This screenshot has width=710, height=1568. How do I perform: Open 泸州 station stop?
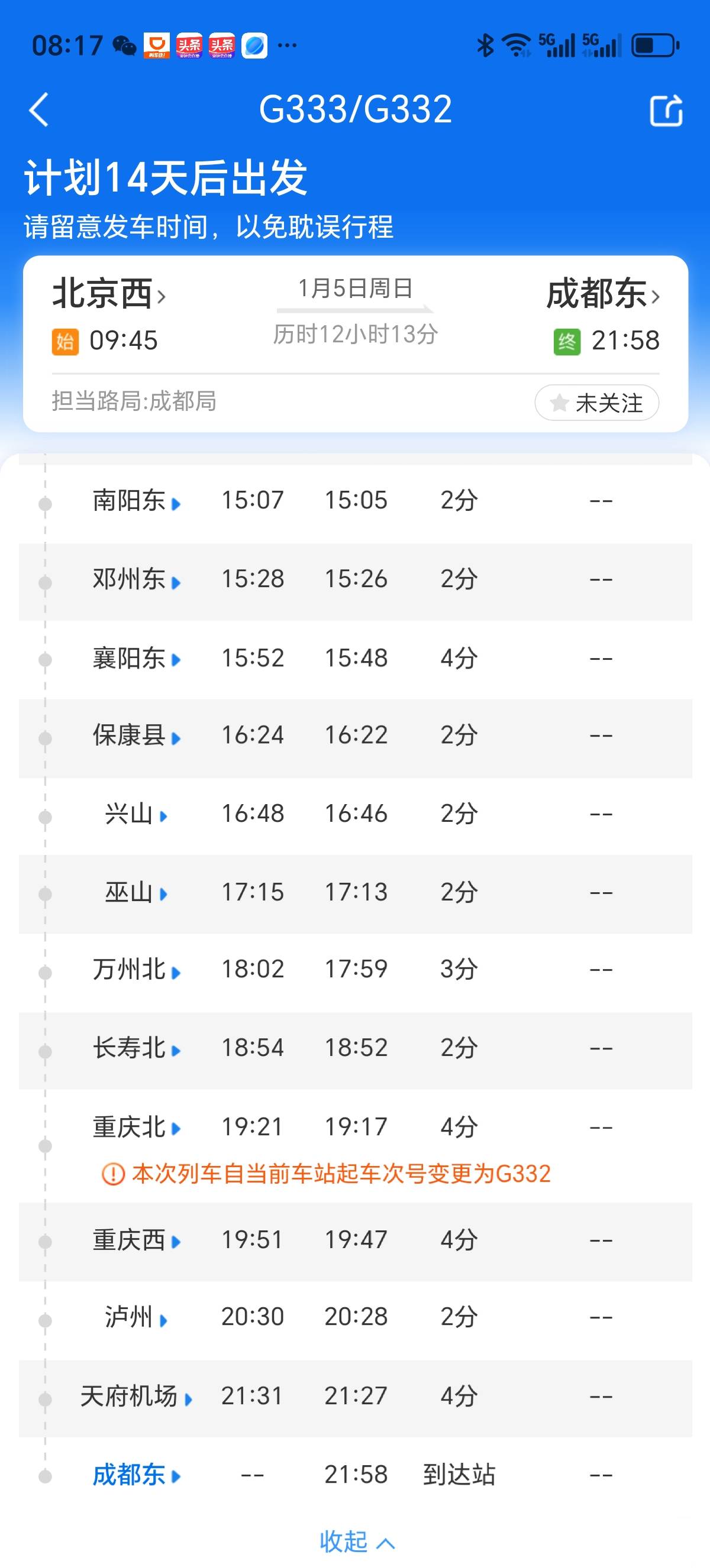tap(136, 1318)
